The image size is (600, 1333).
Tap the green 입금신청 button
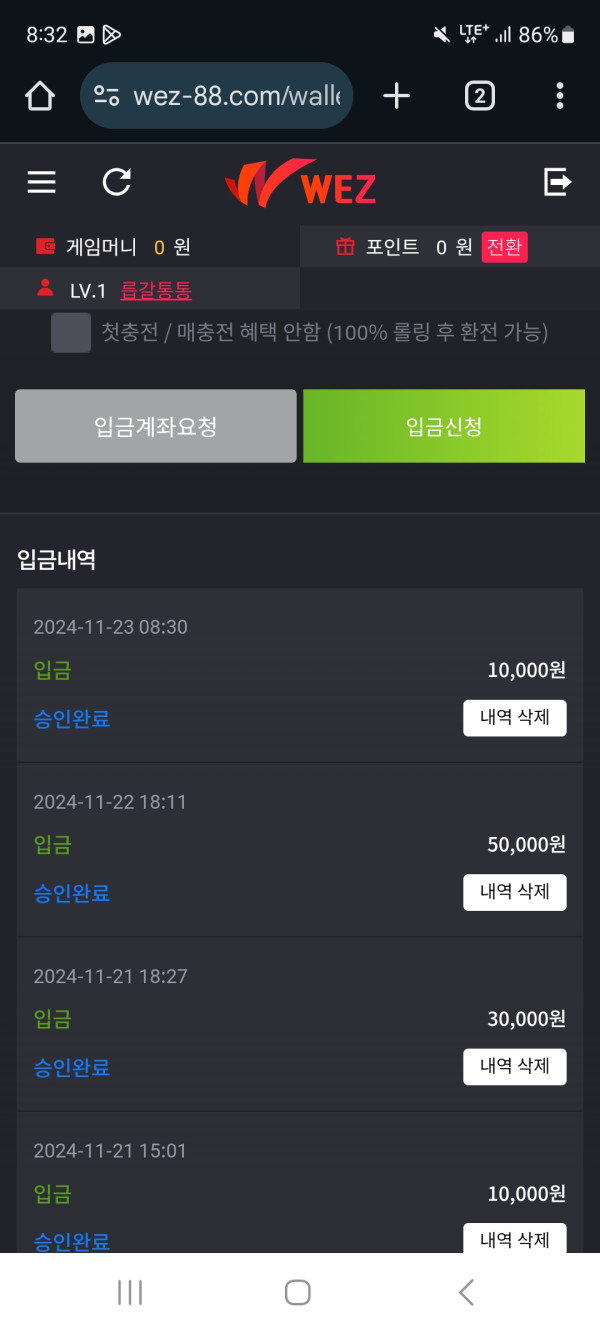tap(444, 426)
